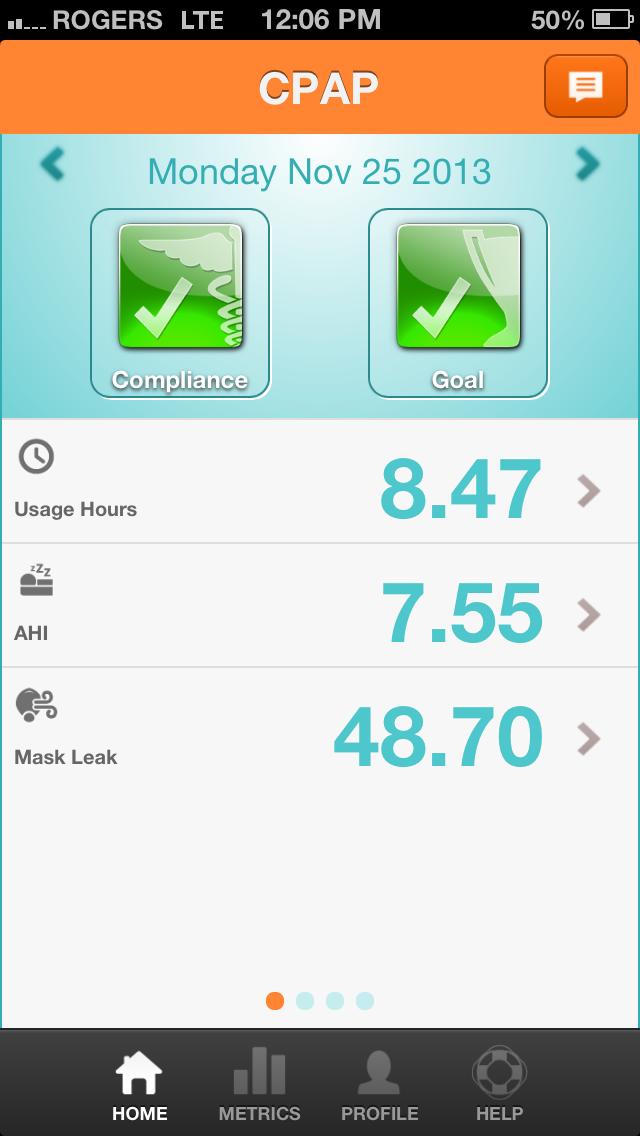Open the messages icon in header

click(x=585, y=87)
